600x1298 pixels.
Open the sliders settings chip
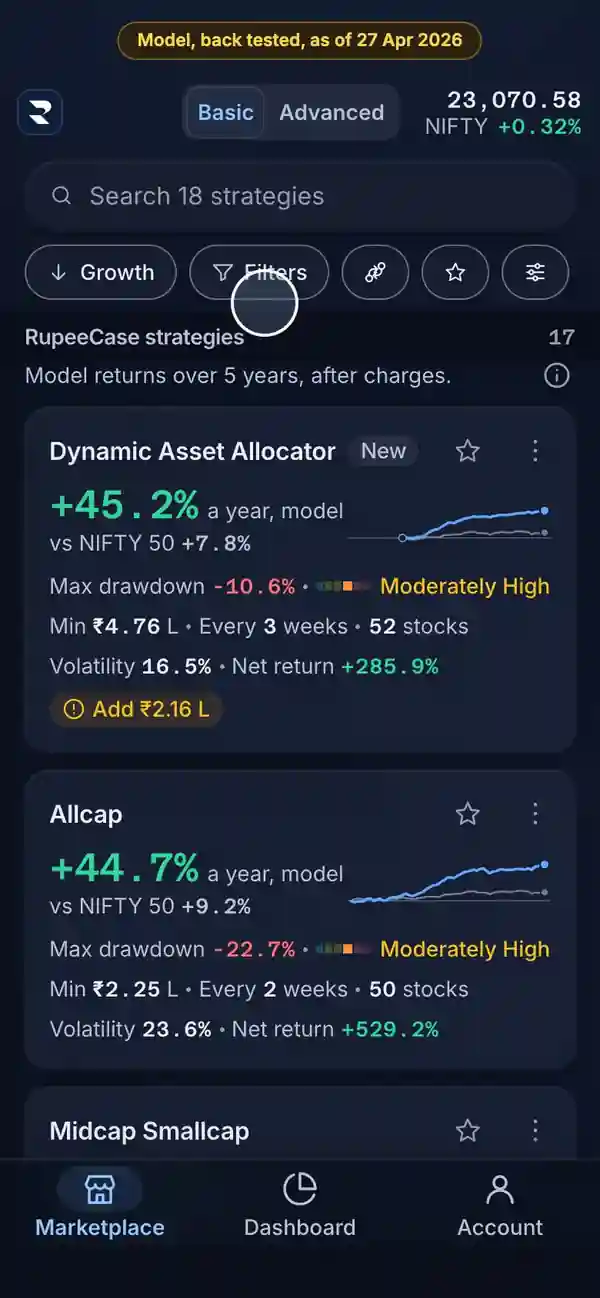[535, 272]
